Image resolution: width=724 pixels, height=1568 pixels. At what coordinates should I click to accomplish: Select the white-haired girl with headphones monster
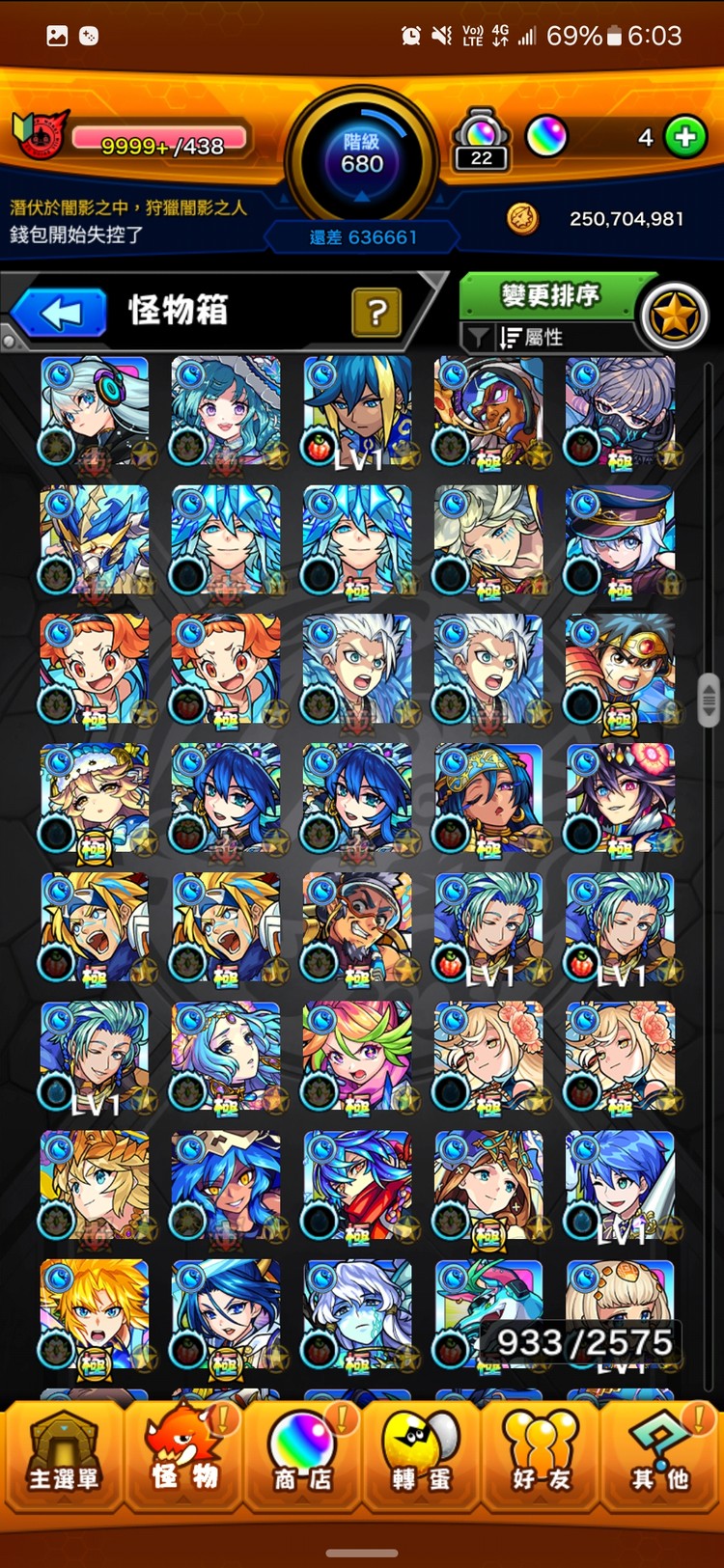[x=95, y=411]
